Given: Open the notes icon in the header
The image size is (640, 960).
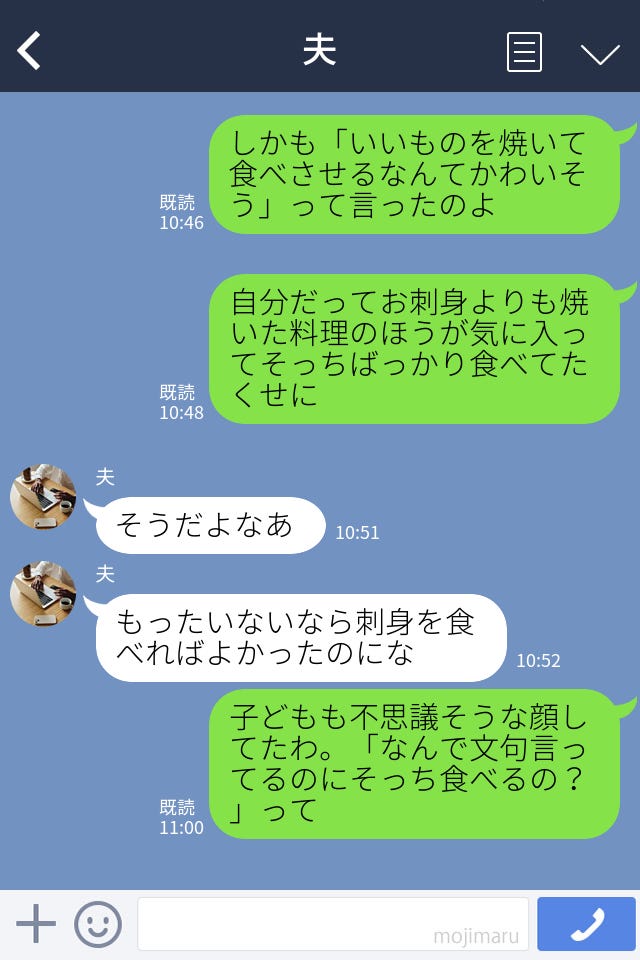Looking at the screenshot, I should (524, 52).
